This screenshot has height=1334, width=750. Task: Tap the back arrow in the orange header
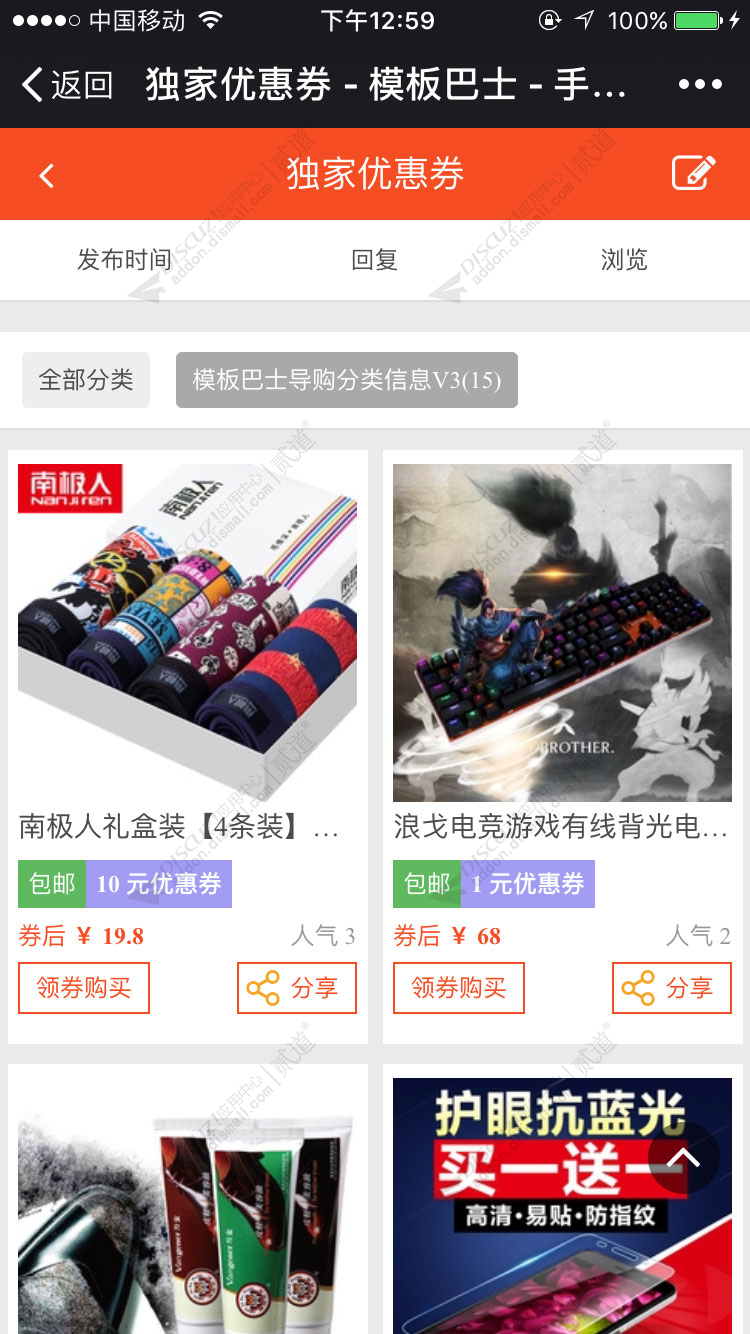pos(46,176)
